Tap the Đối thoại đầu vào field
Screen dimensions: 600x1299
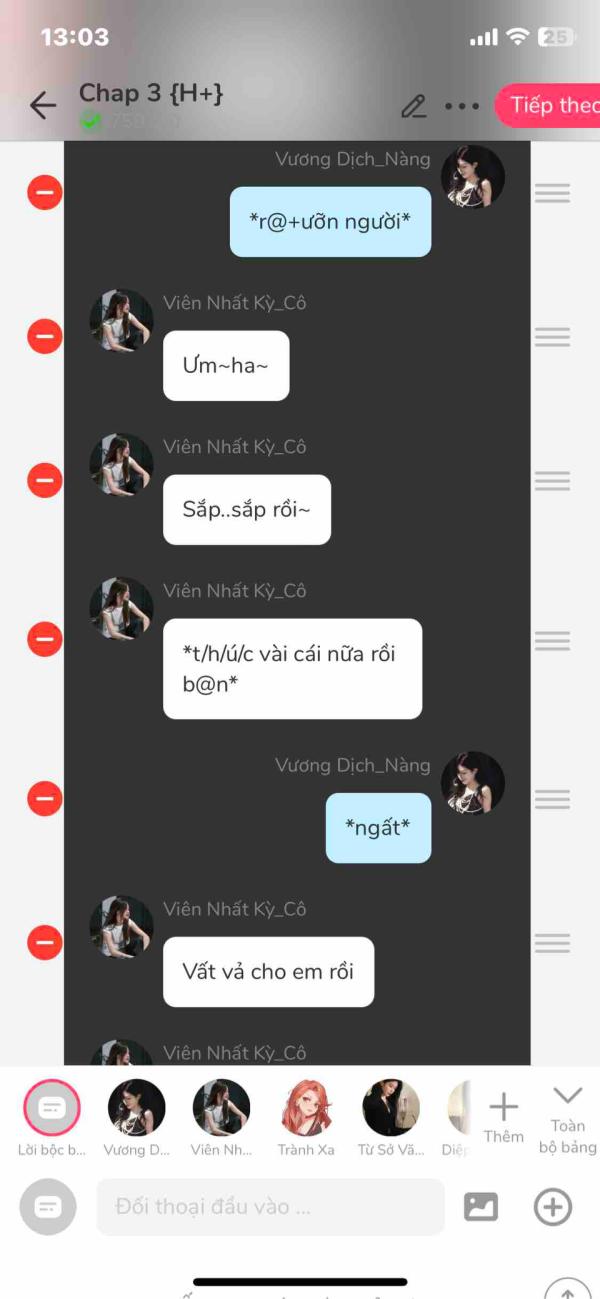point(270,1207)
